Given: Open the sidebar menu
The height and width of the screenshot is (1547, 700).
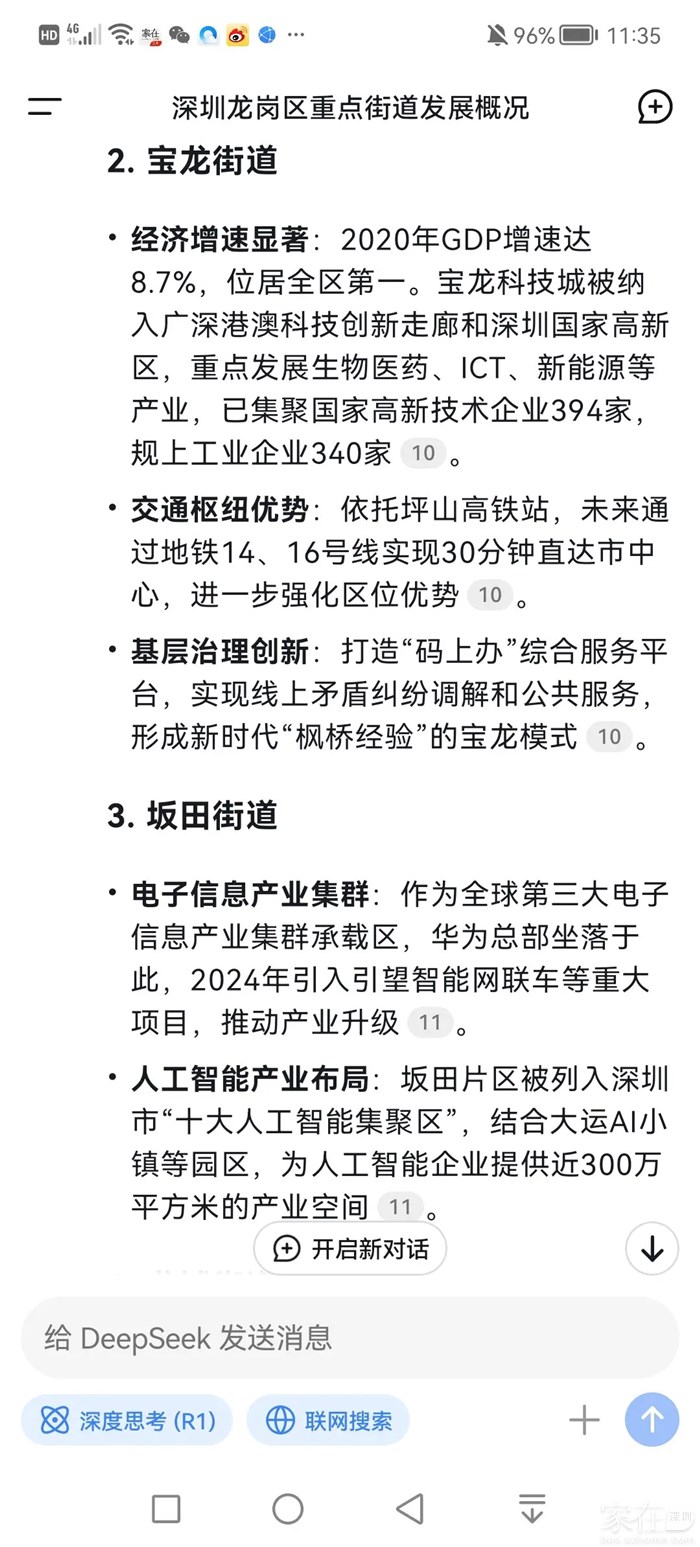Looking at the screenshot, I should (x=45, y=107).
